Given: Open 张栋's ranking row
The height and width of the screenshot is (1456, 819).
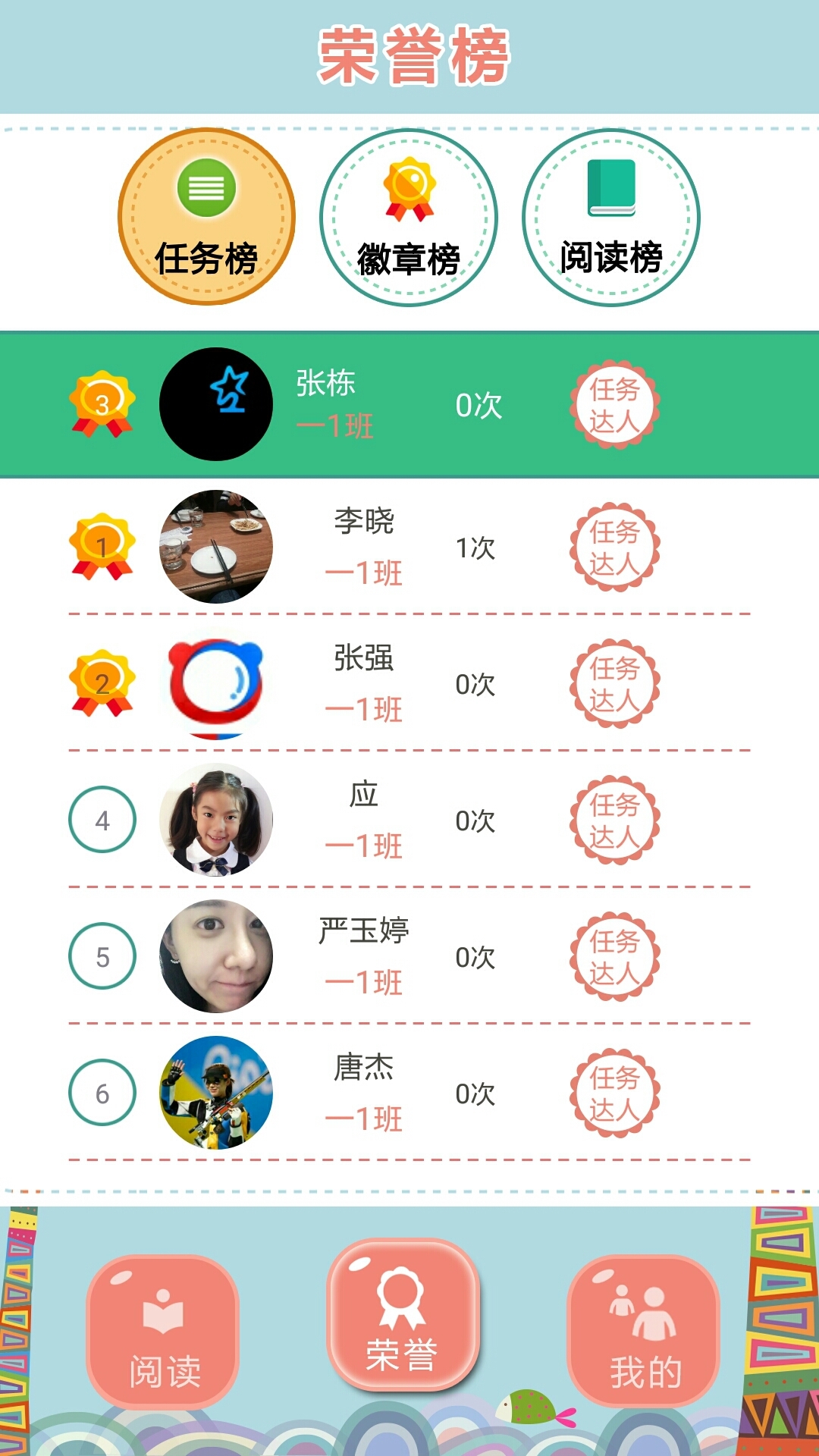Looking at the screenshot, I should (409, 404).
